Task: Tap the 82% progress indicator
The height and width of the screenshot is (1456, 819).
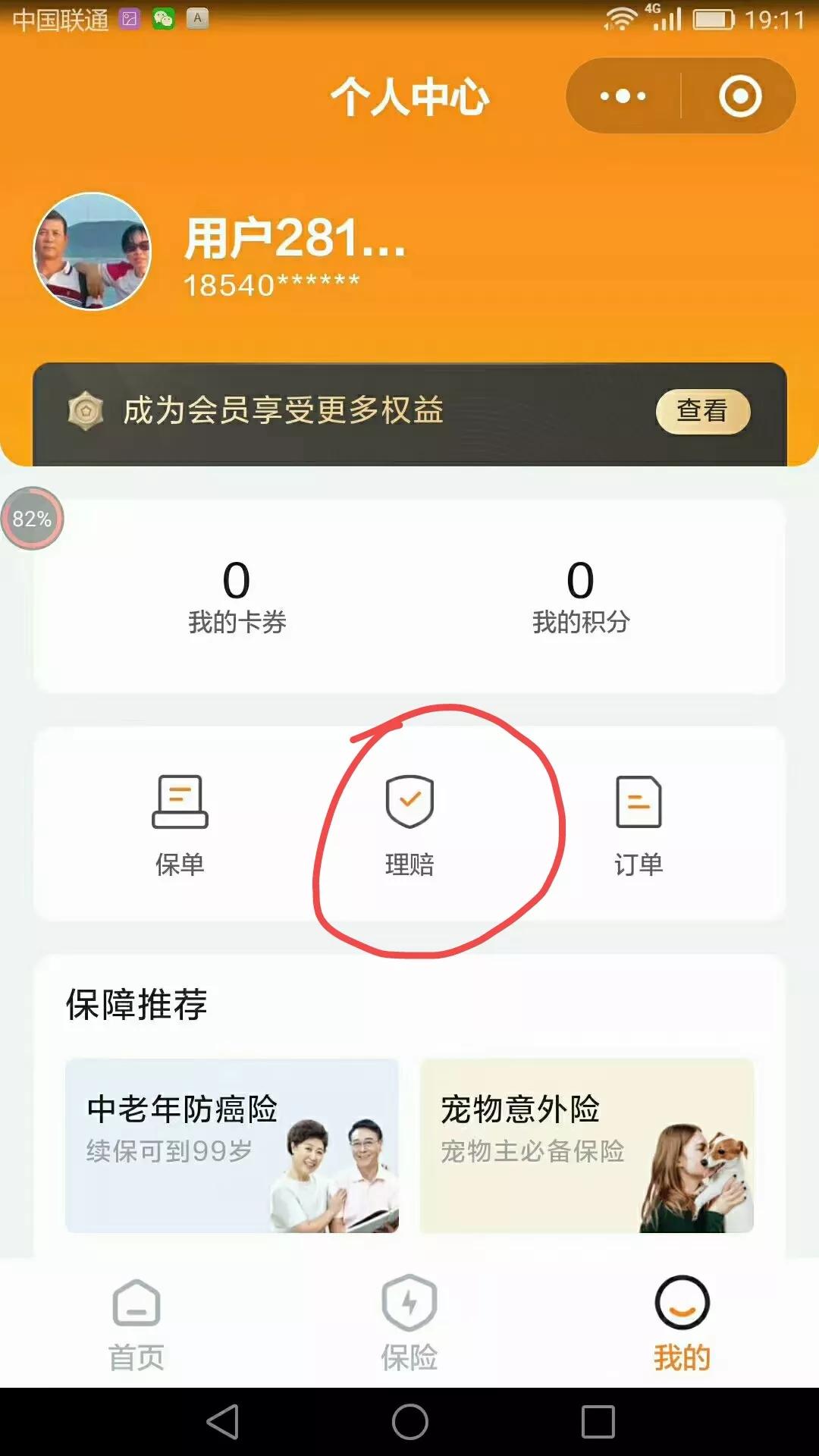Action: coord(32,519)
